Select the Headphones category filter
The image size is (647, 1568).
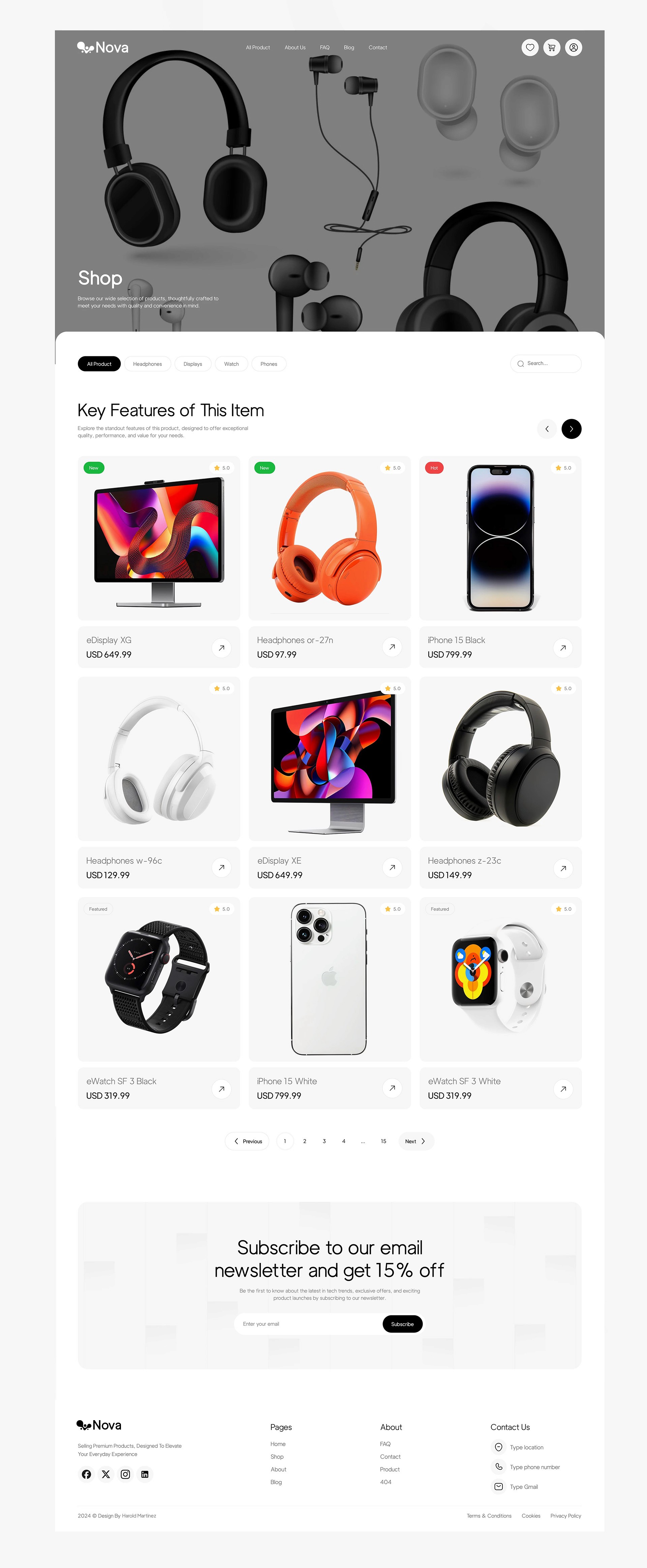(148, 363)
